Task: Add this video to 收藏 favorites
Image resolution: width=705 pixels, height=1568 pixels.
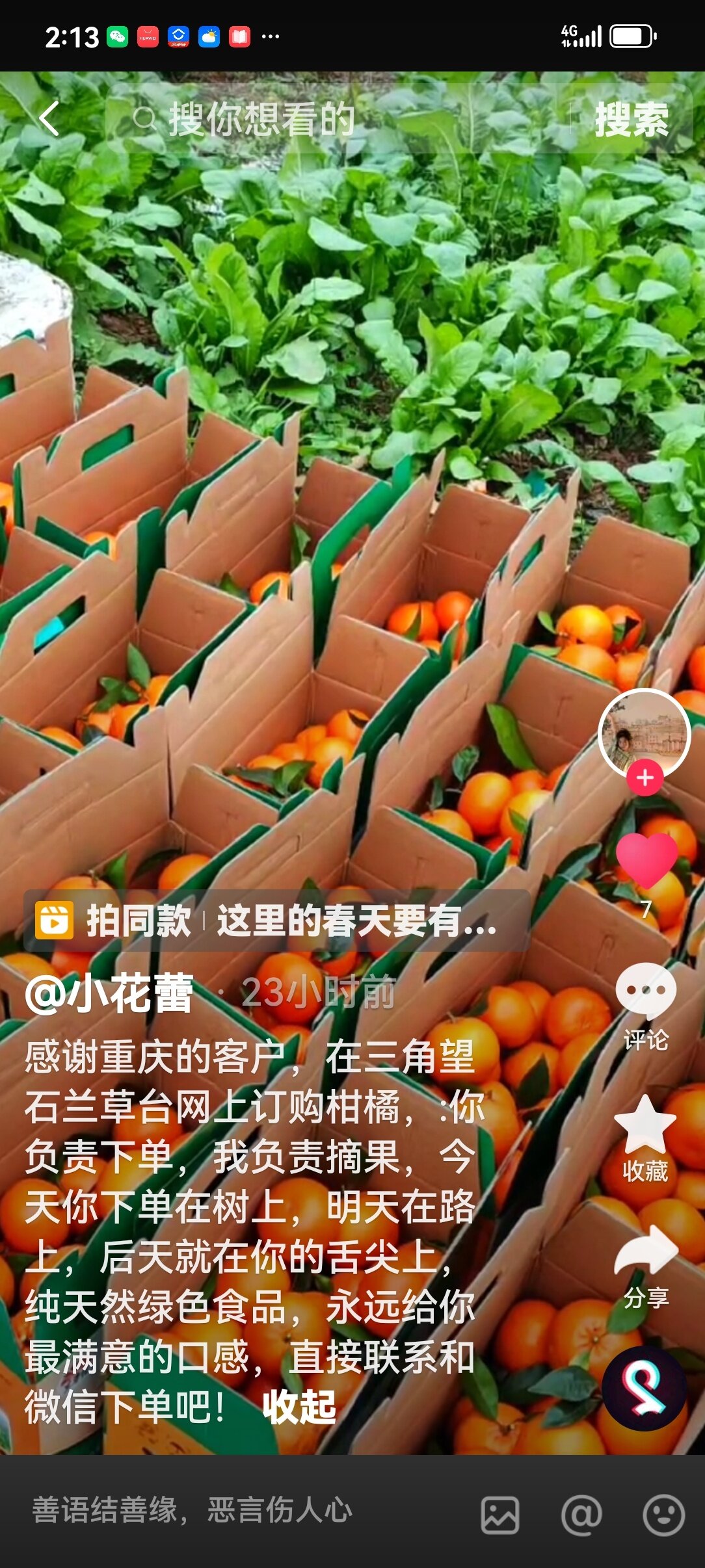Action: (x=645, y=1125)
